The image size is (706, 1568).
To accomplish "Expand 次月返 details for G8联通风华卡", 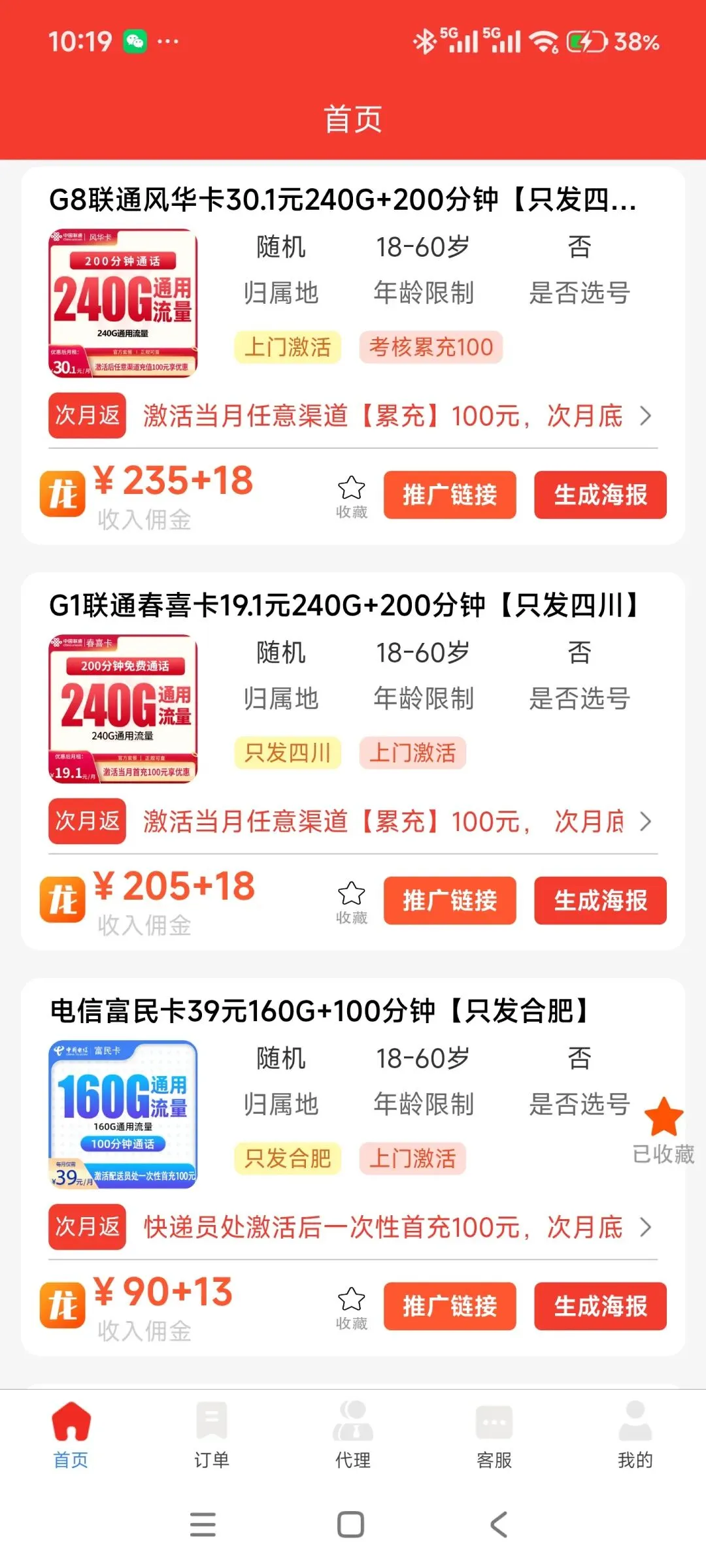I will click(645, 416).
